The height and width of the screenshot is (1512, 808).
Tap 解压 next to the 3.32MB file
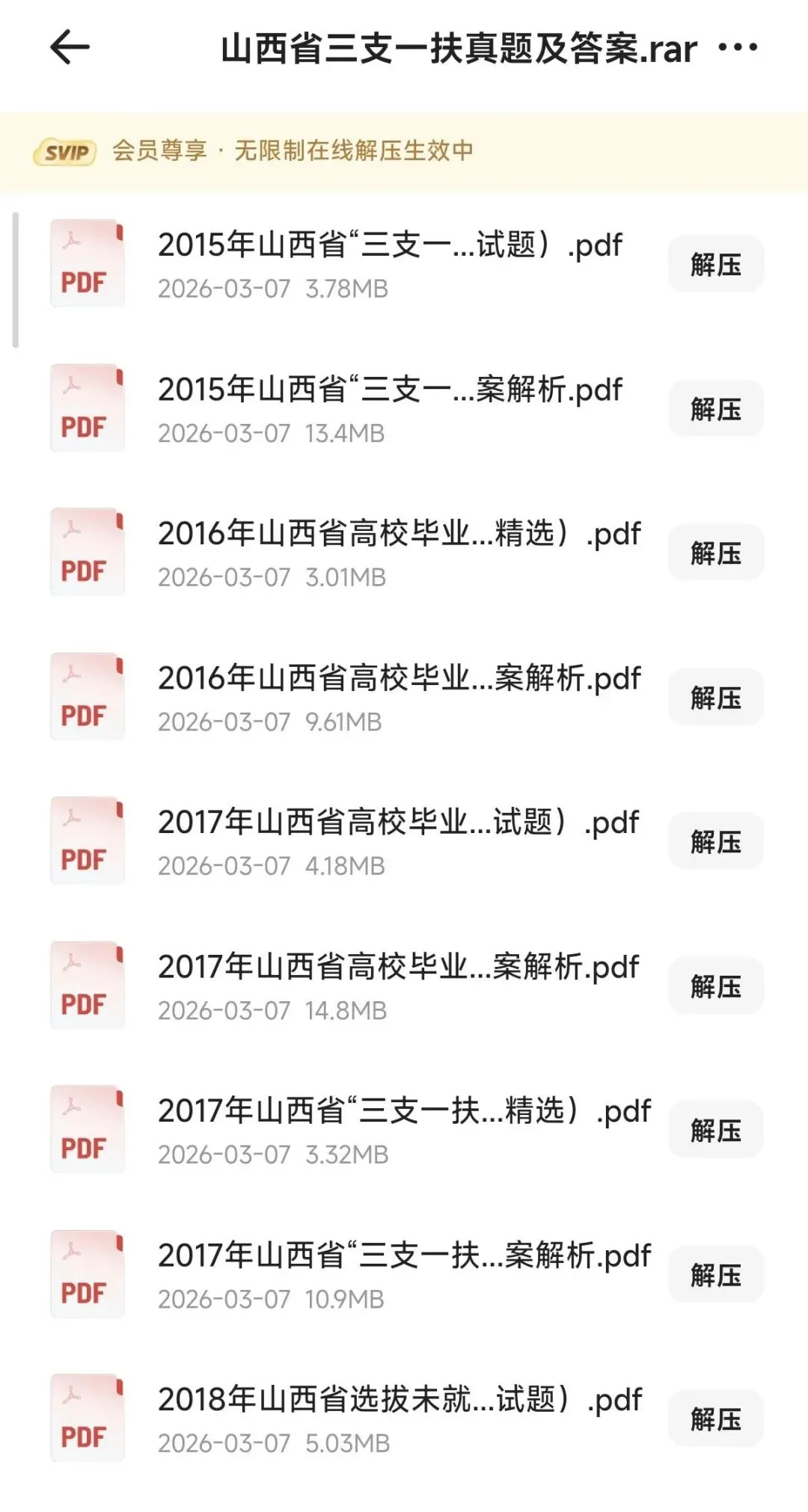coord(715,1131)
